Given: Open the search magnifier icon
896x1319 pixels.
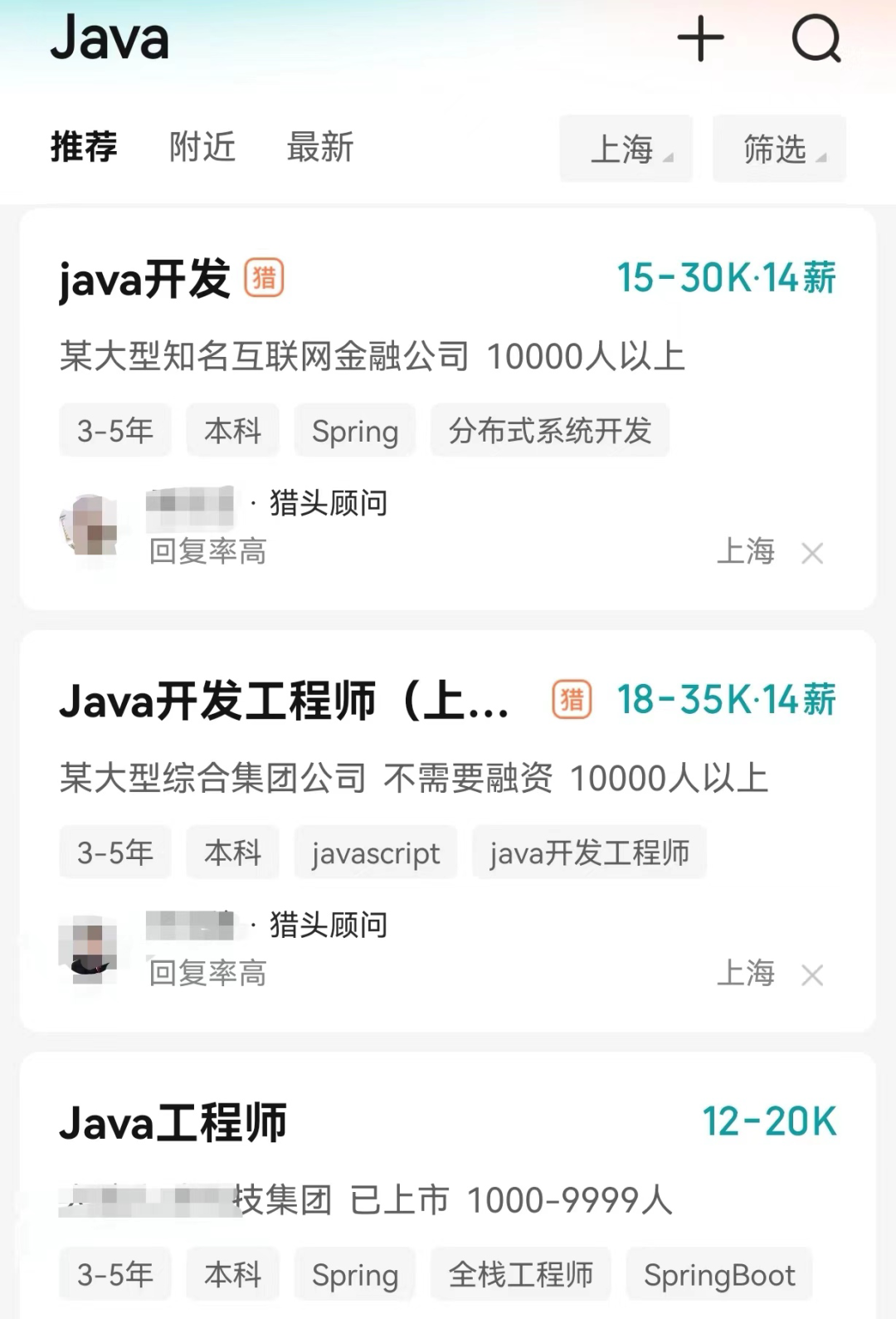Looking at the screenshot, I should pyautogui.click(x=816, y=39).
